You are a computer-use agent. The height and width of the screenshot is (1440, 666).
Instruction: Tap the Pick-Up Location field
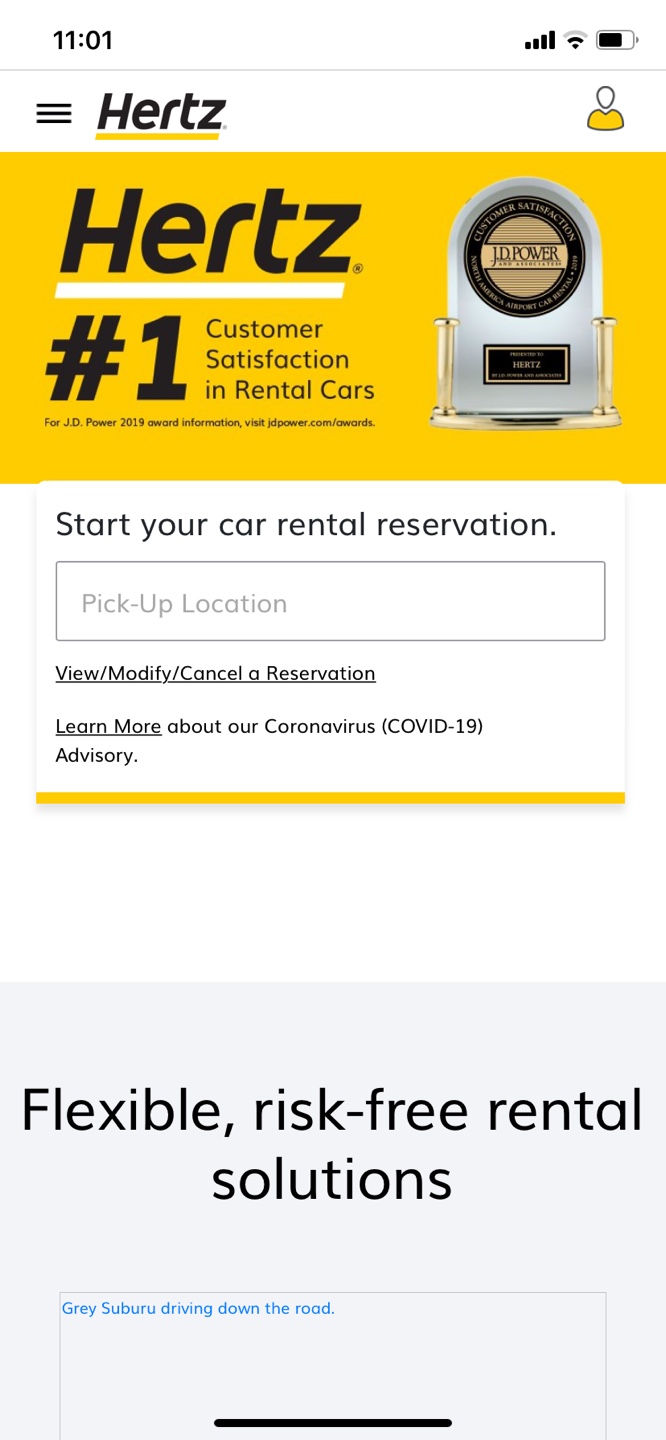(x=330, y=602)
